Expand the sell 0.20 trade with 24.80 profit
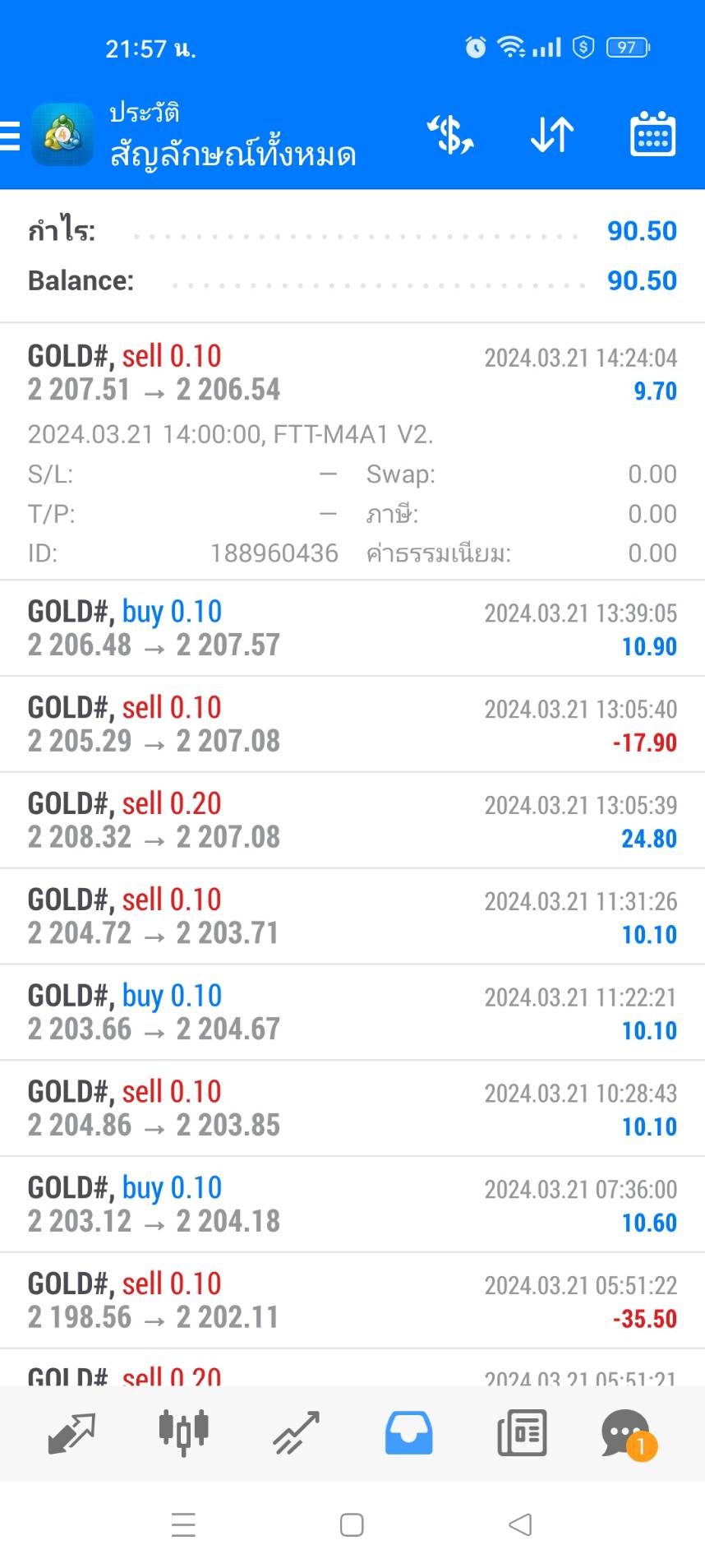 tap(352, 821)
